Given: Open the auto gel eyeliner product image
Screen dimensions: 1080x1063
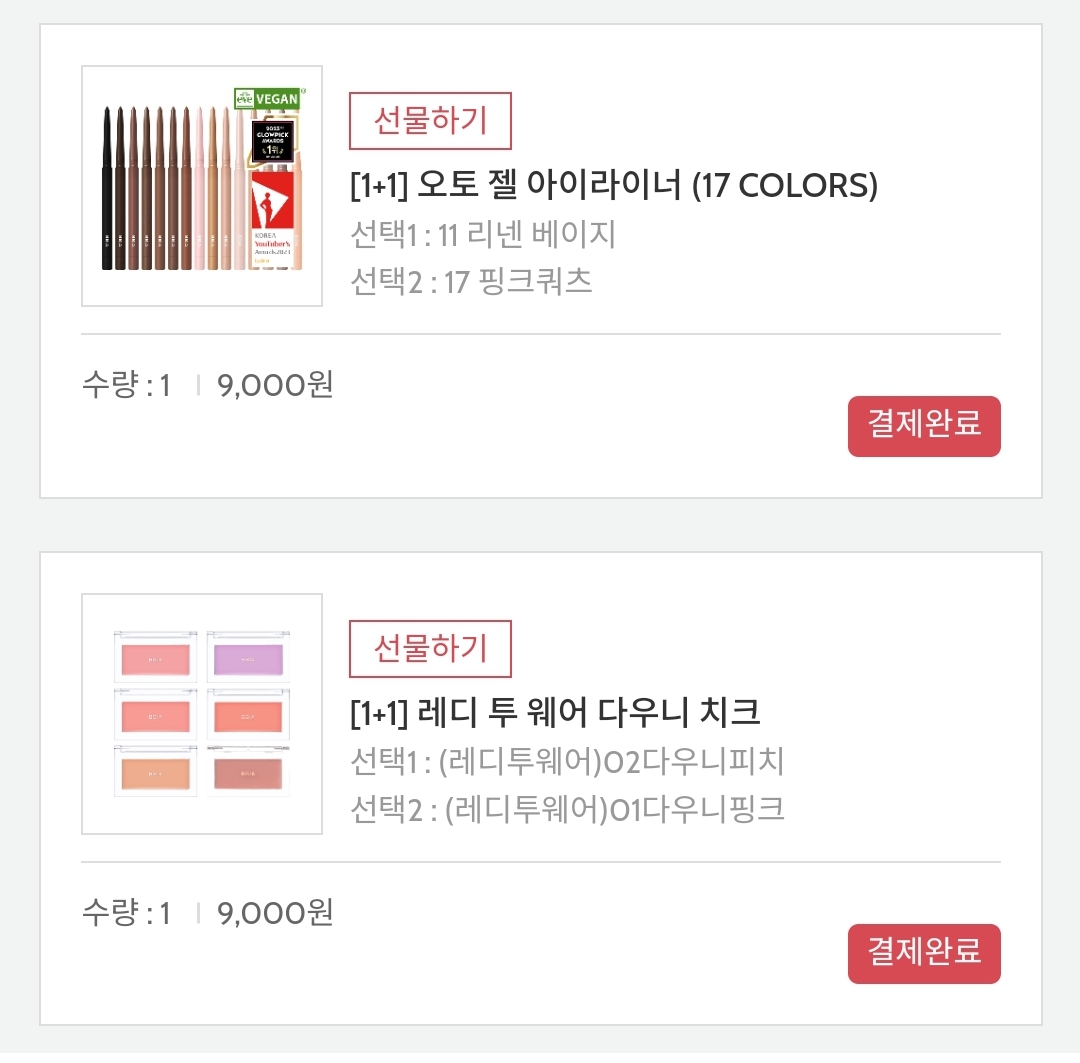Looking at the screenshot, I should pyautogui.click(x=202, y=186).
